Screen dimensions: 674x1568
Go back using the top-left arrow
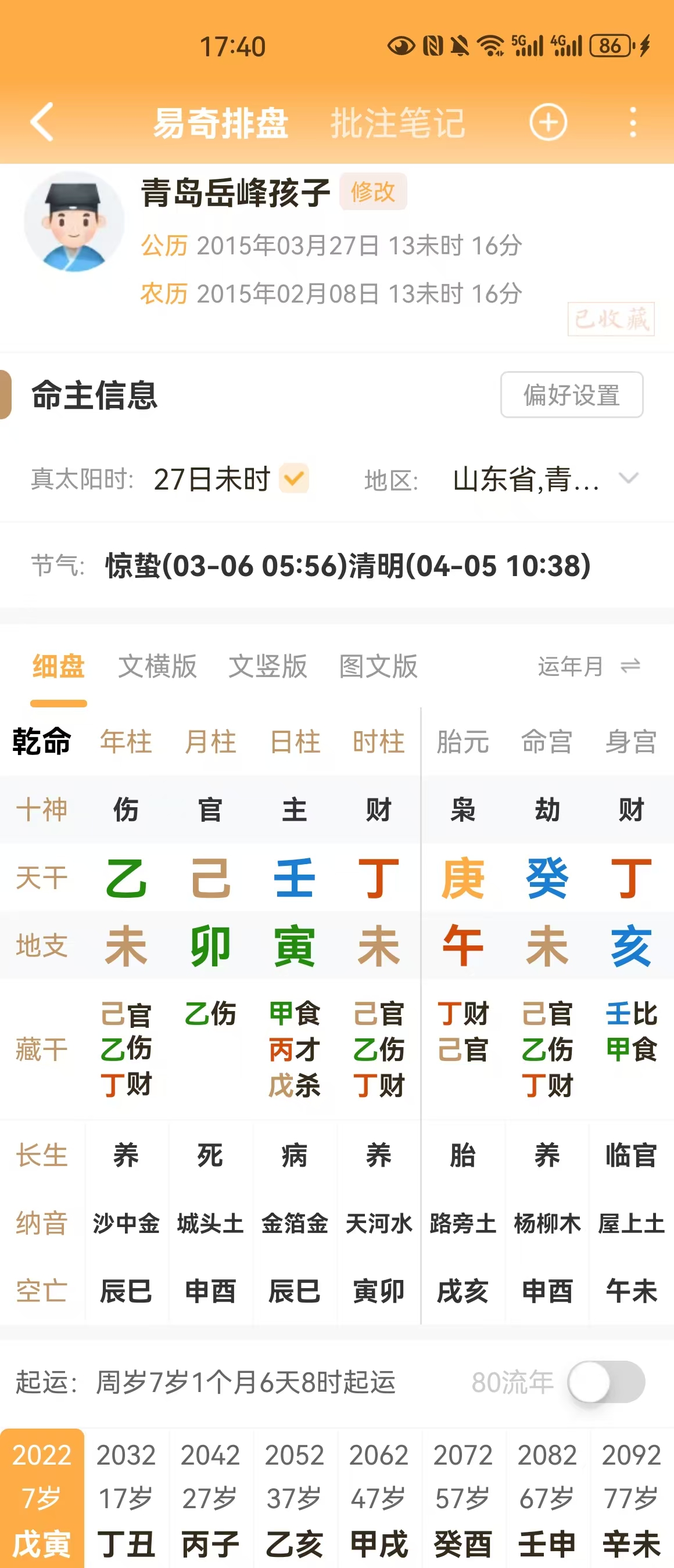(x=42, y=123)
